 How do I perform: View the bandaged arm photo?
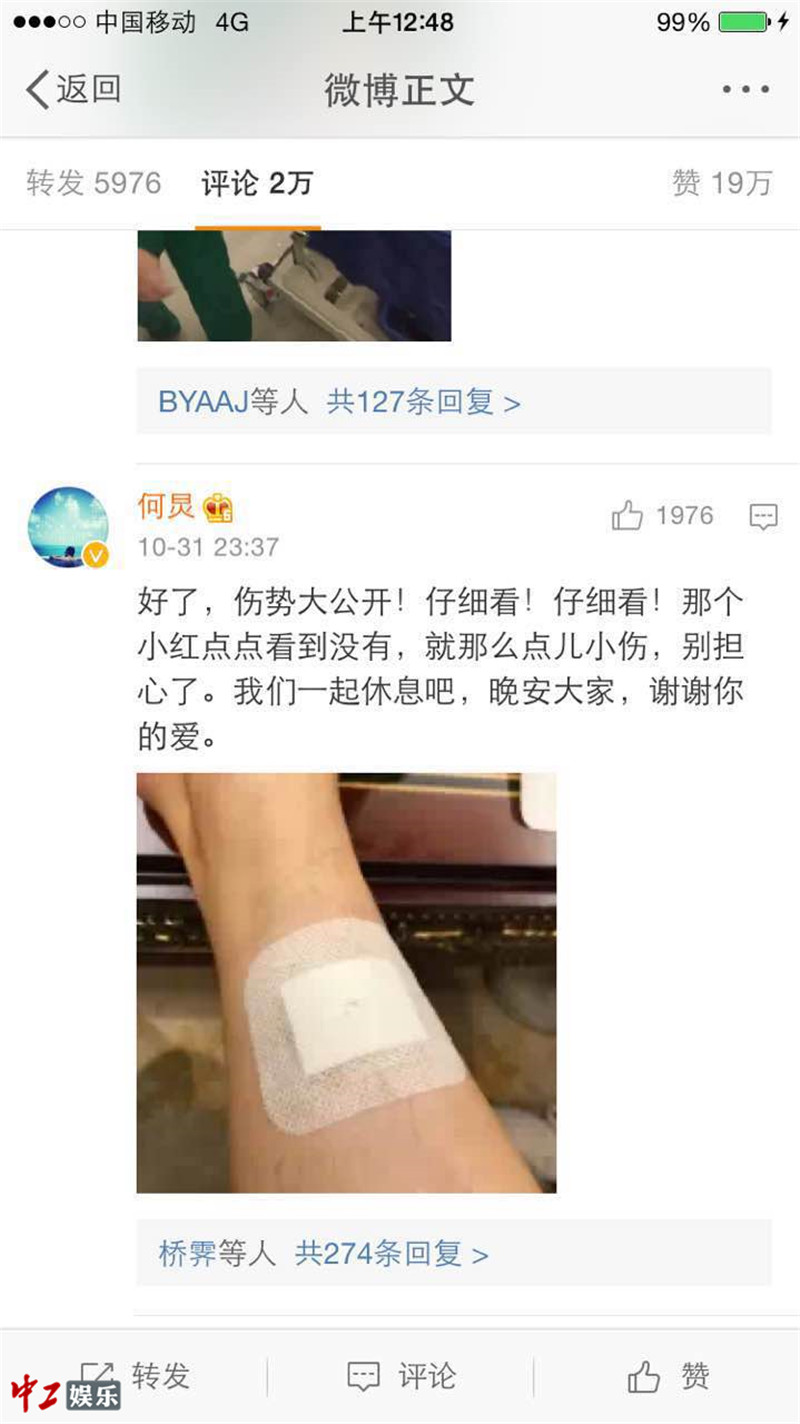tap(346, 982)
